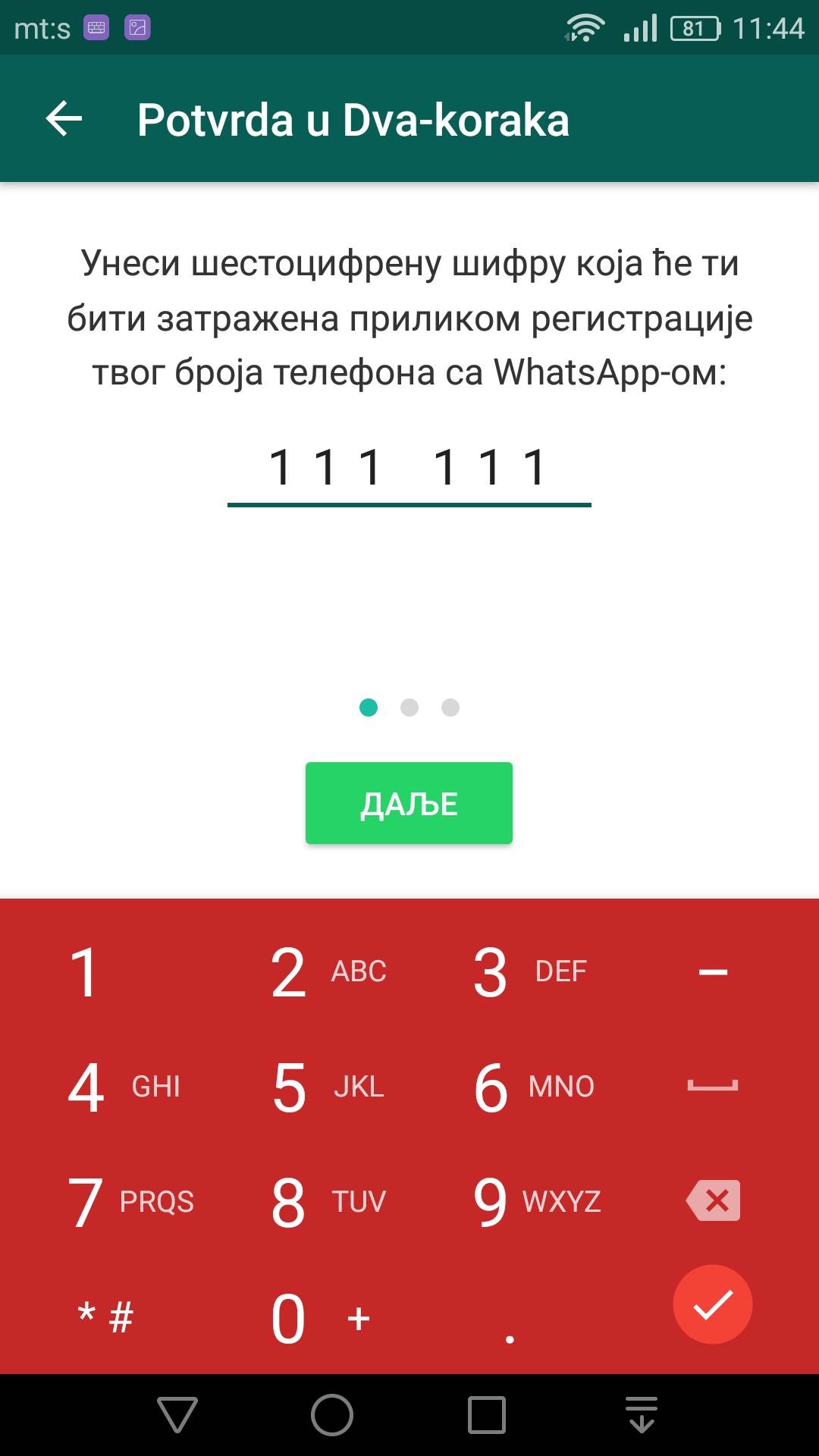This screenshot has height=1456, width=819.
Task: Go back from Potvrda u Dva-koraka
Action: coord(64,119)
